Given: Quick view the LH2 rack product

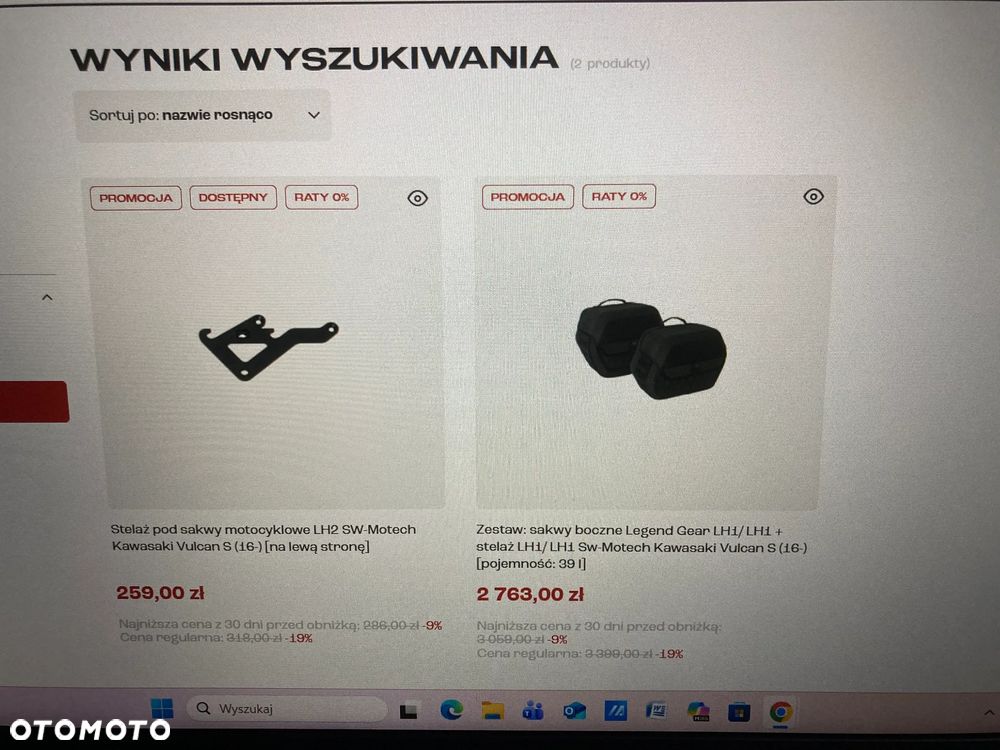Looking at the screenshot, I should [418, 198].
